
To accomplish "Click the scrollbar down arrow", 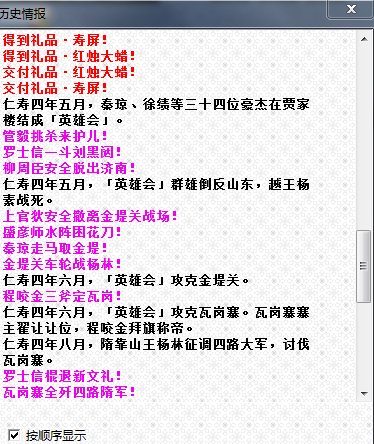I will [x=364, y=393].
